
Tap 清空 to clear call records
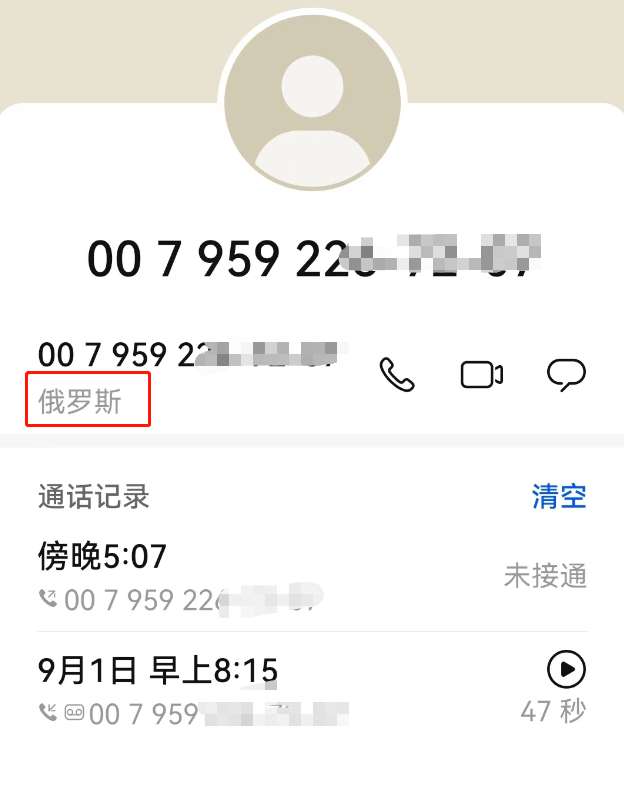[x=559, y=496]
